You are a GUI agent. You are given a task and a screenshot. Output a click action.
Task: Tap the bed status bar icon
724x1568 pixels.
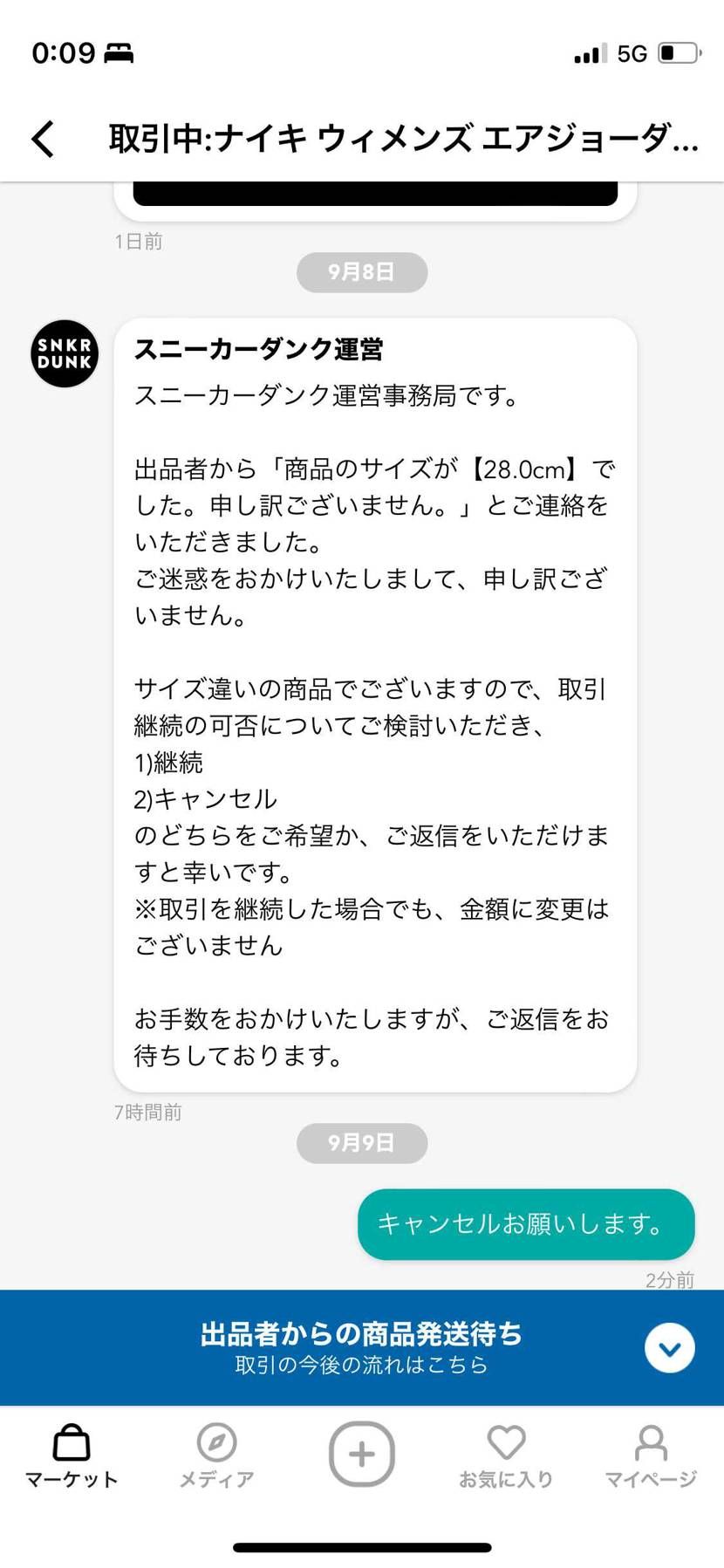tap(120, 52)
